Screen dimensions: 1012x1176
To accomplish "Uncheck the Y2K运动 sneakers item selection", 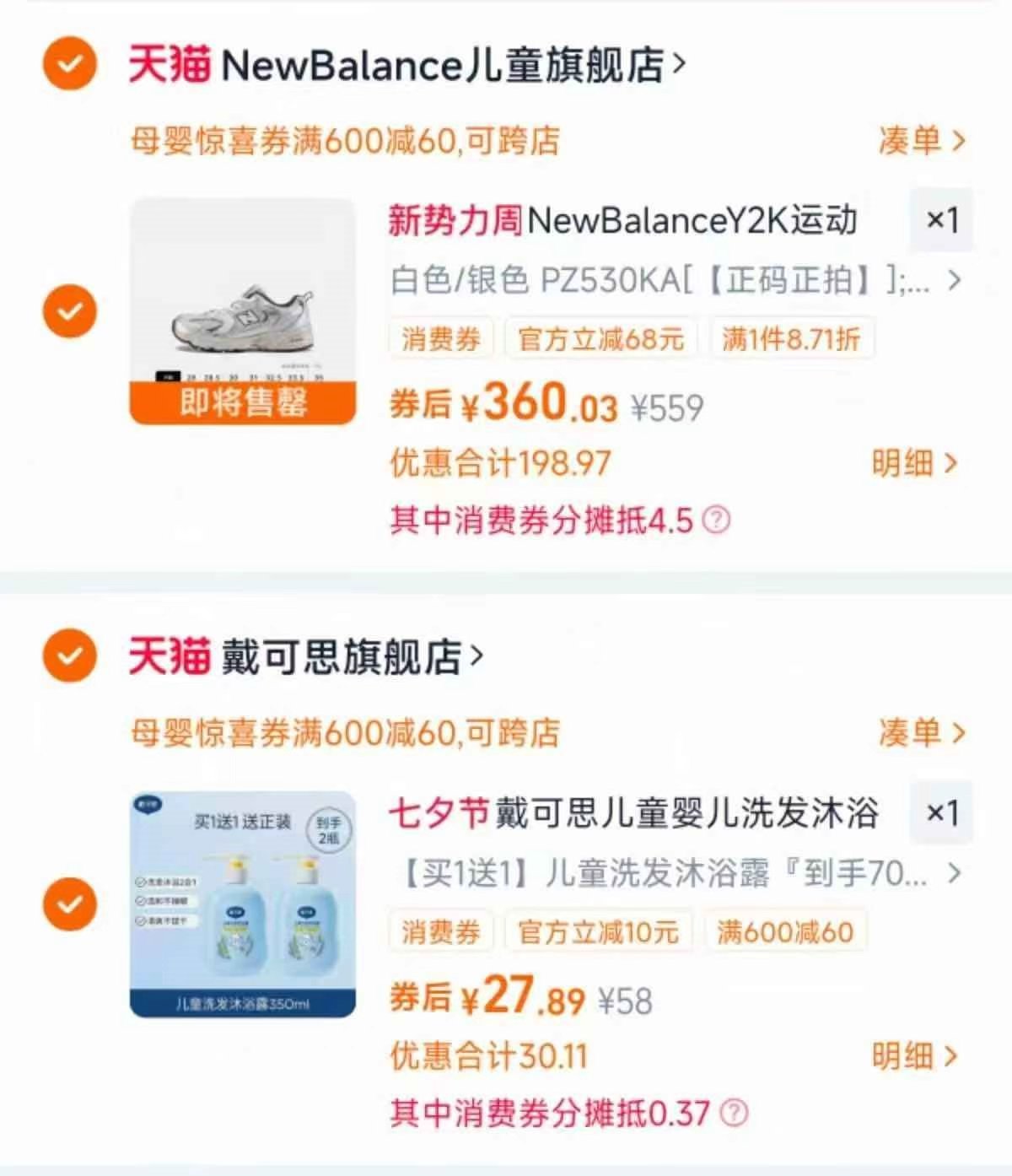I will pos(69,310).
